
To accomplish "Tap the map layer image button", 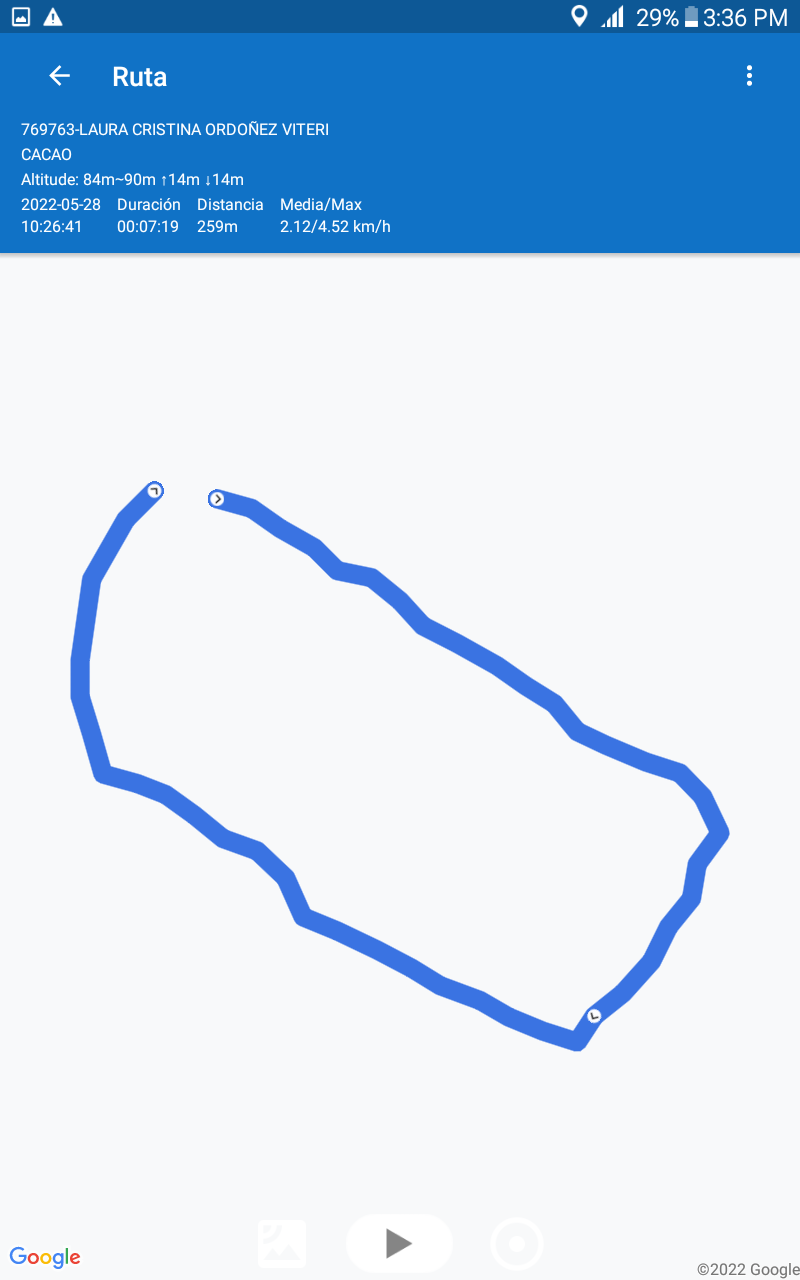I will pyautogui.click(x=282, y=1243).
